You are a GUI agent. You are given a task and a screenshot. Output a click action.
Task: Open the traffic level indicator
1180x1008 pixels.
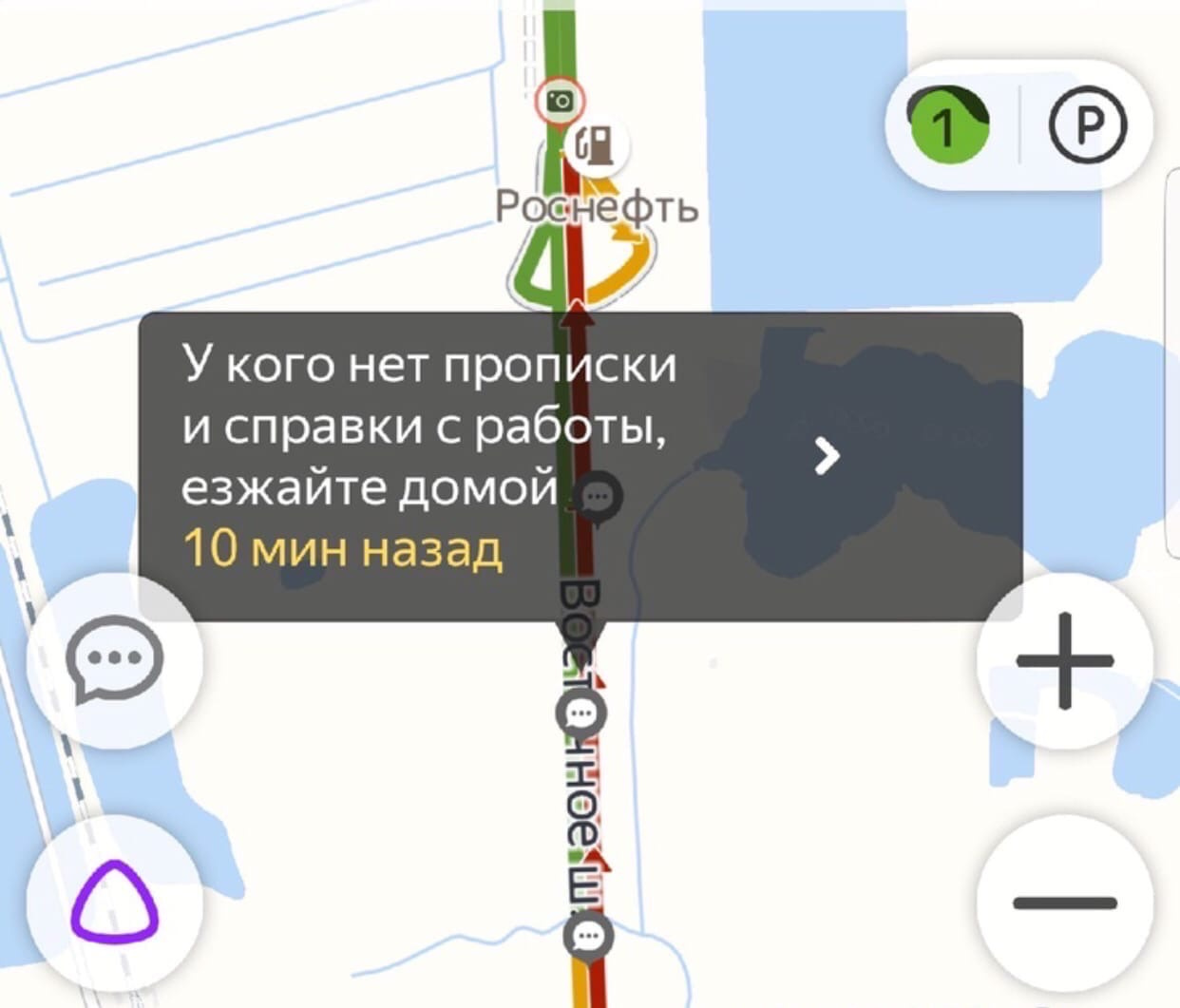[x=947, y=124]
